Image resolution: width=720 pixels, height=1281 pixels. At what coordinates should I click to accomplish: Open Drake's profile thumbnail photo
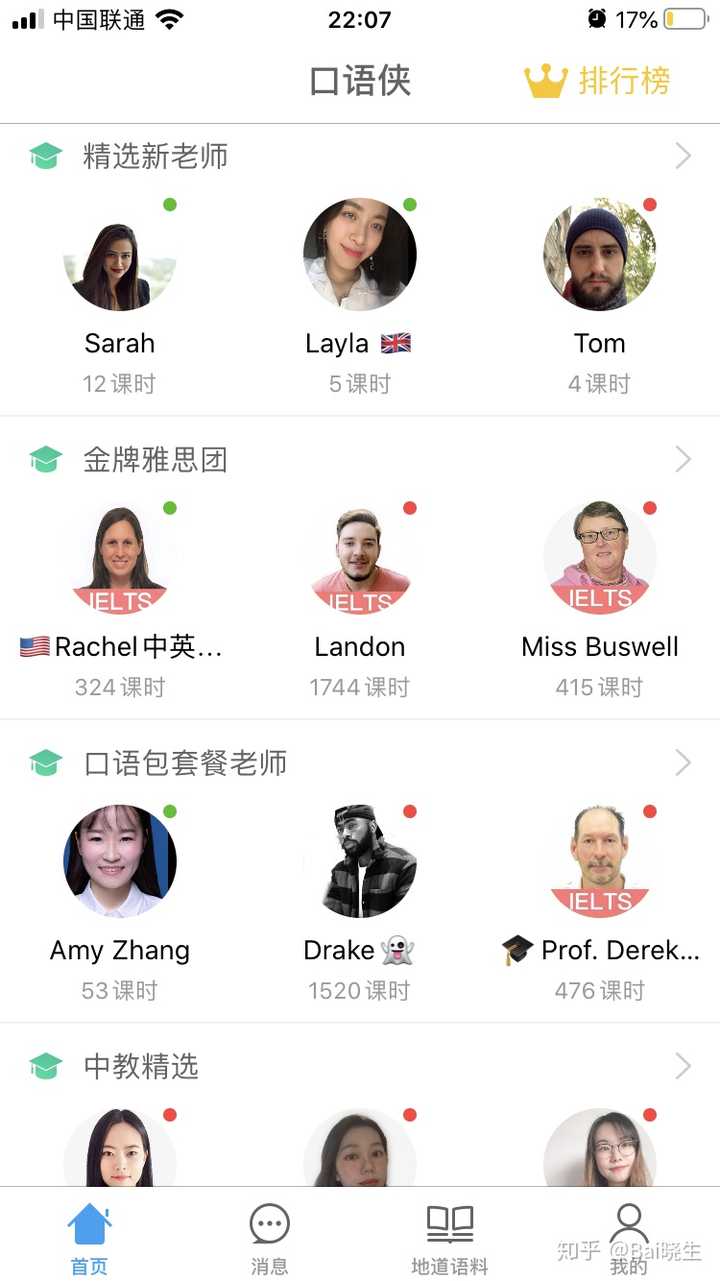coord(360,861)
